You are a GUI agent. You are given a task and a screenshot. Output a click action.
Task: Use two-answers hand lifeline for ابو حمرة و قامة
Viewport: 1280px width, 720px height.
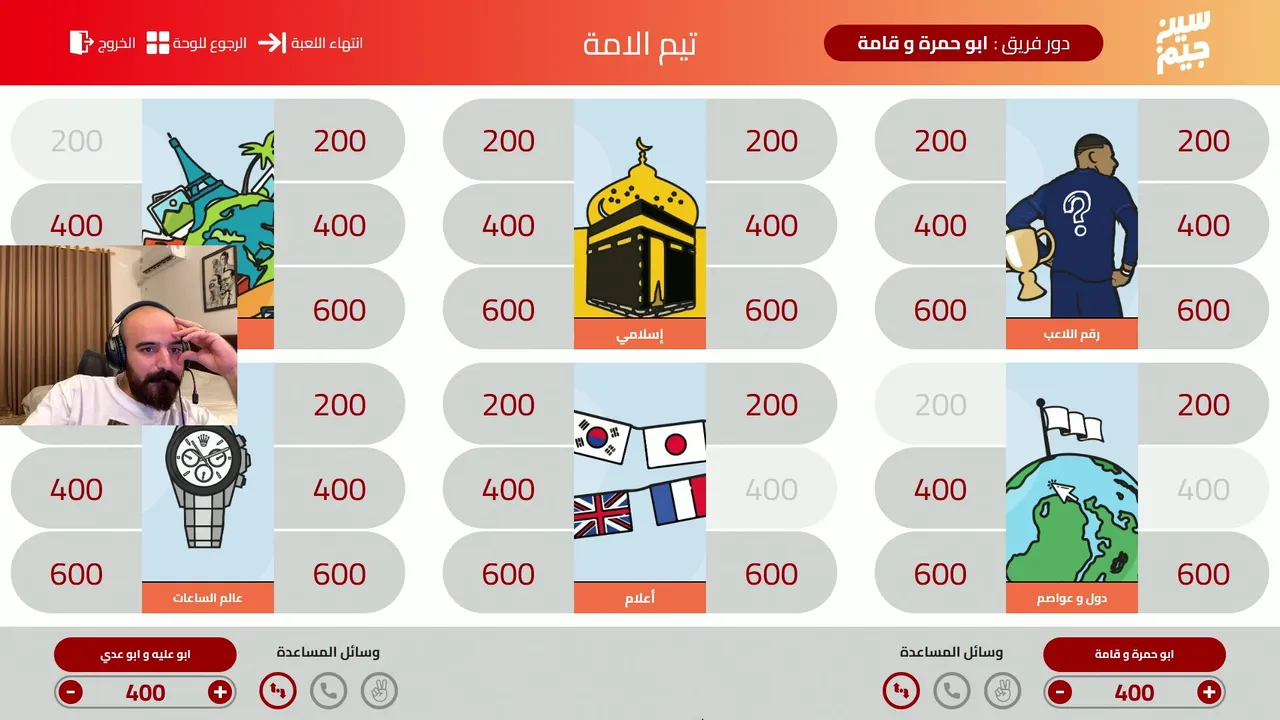pos(1002,690)
